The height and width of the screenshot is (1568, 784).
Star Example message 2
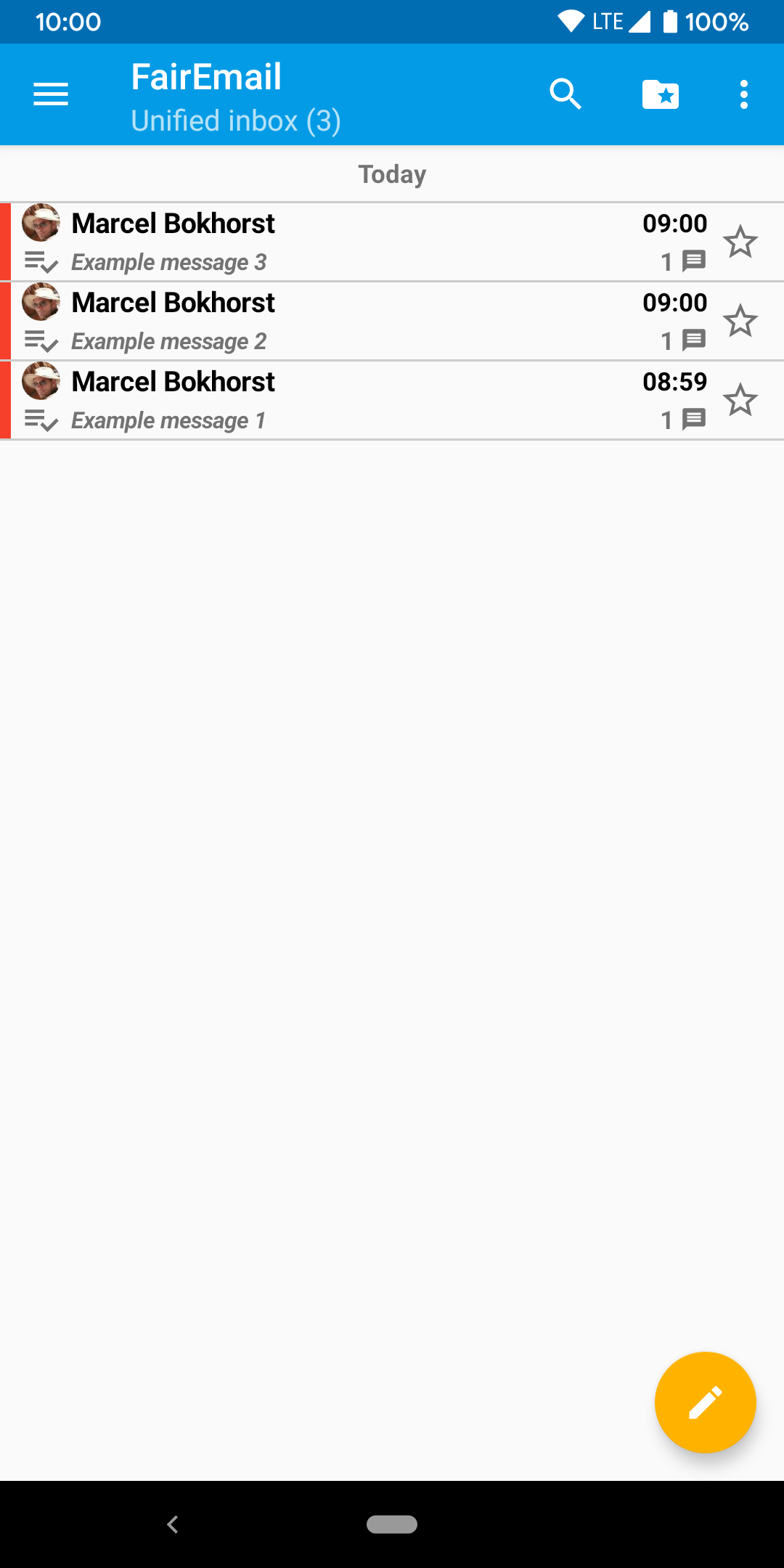tap(740, 321)
